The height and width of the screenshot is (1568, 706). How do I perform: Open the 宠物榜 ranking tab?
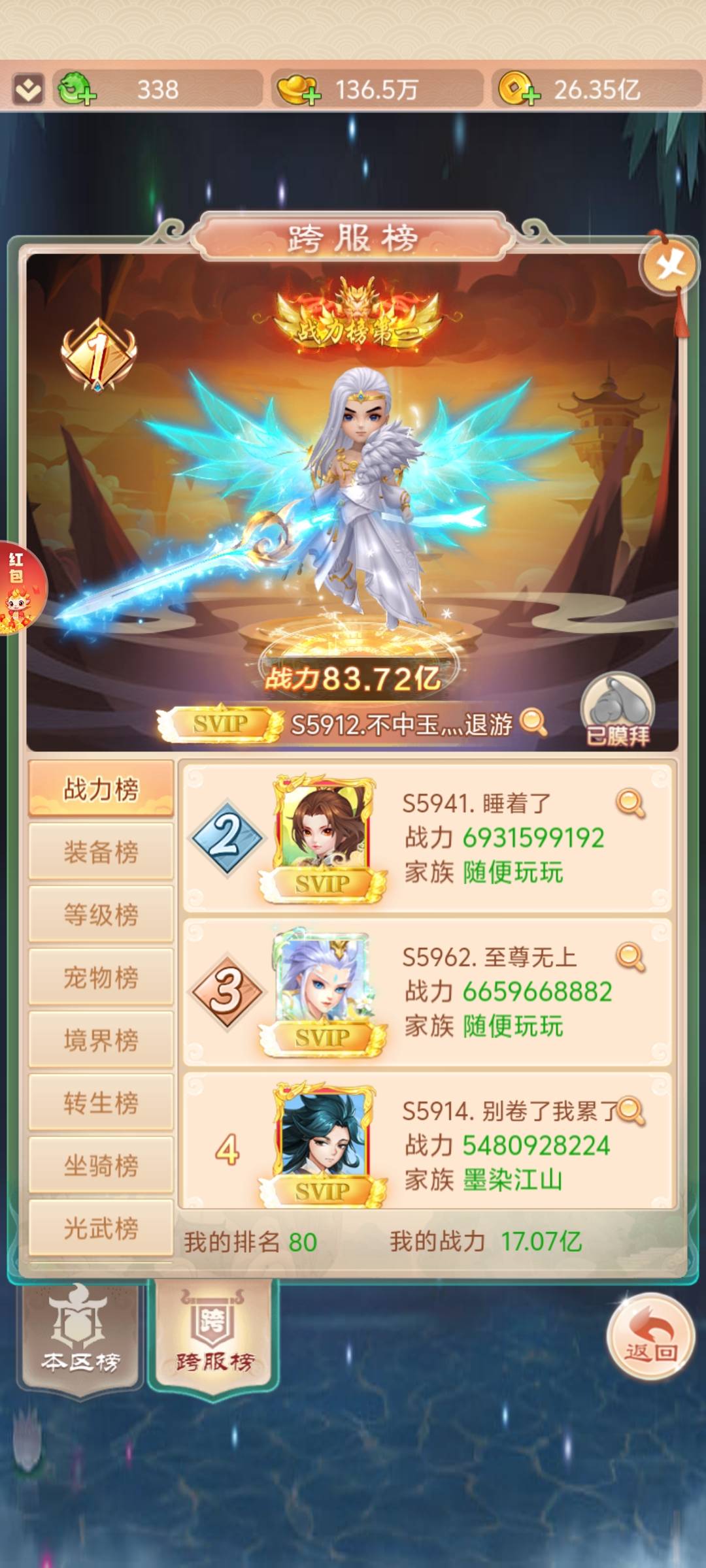click(101, 977)
